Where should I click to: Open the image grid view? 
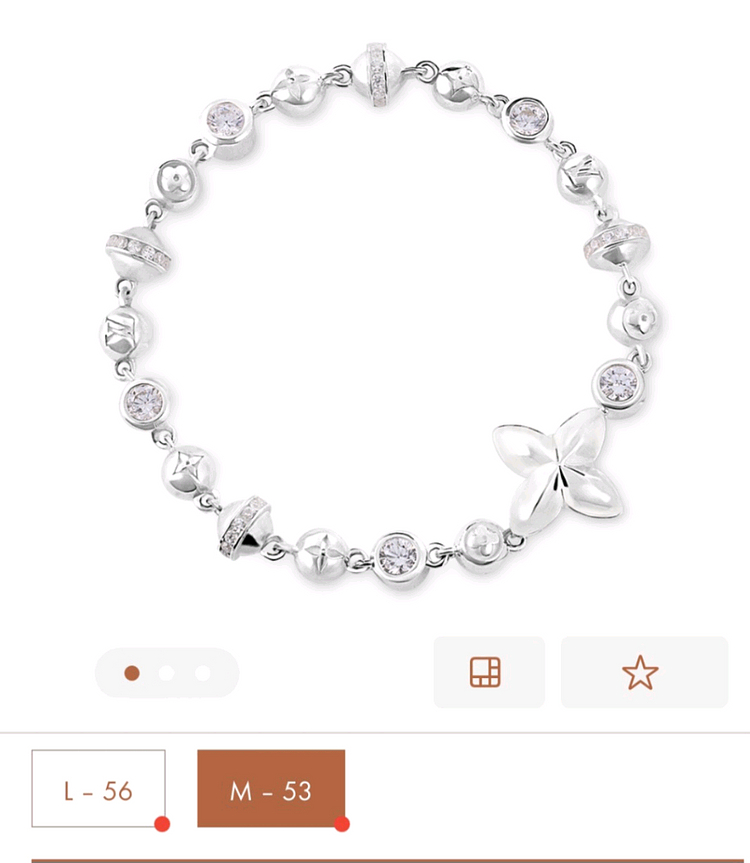pos(488,672)
